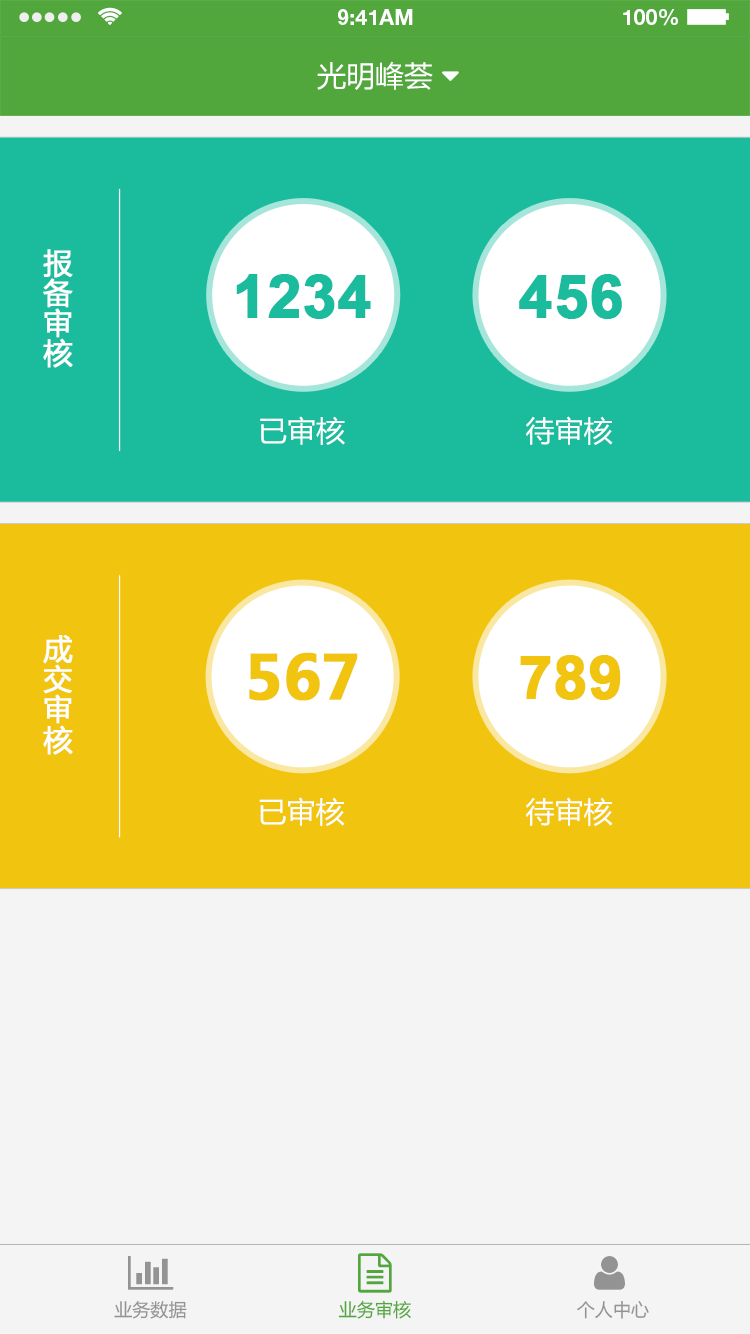Open 已审核 count 567 under 成交审核
The width and height of the screenshot is (750, 1334).
point(303,677)
